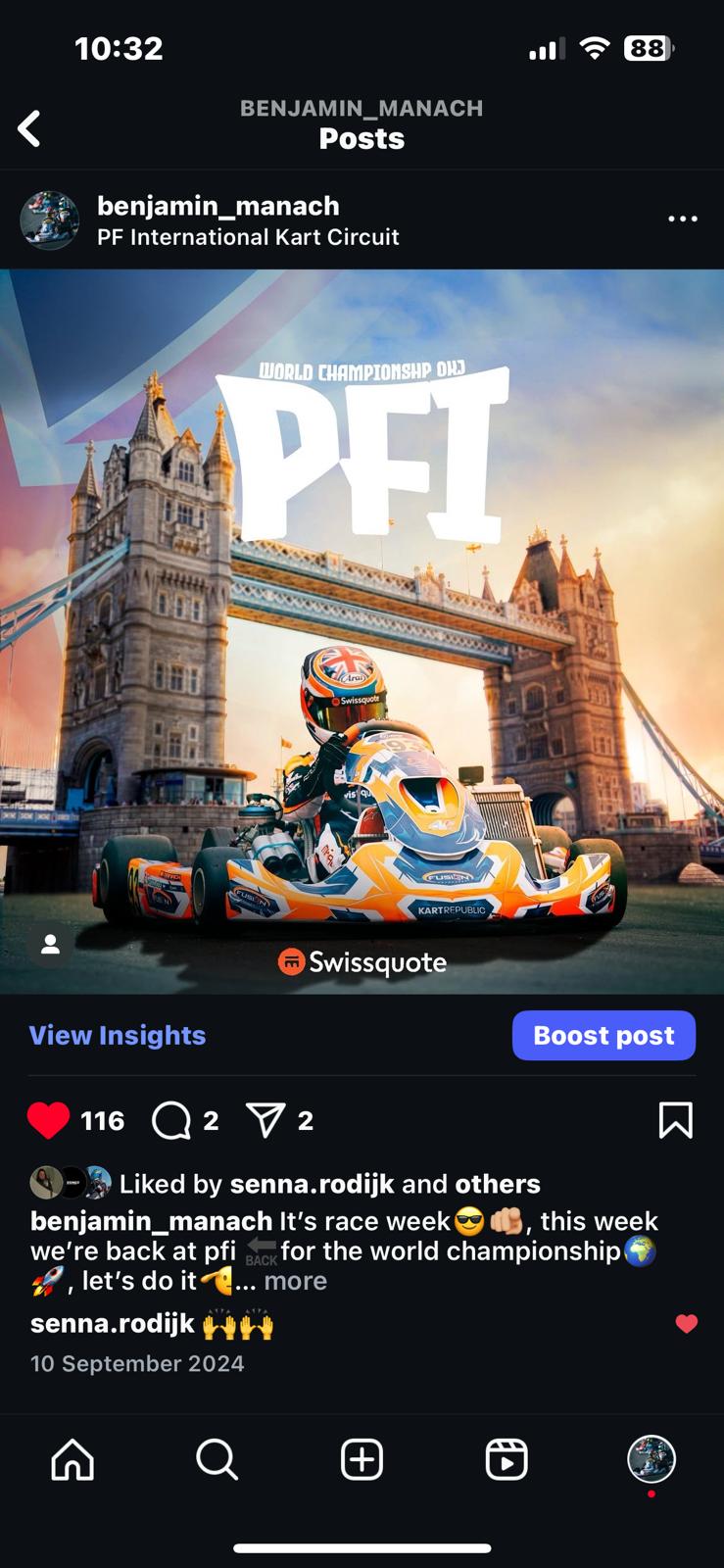Expand the caption with more
The height and width of the screenshot is (1568, 724).
click(295, 1281)
